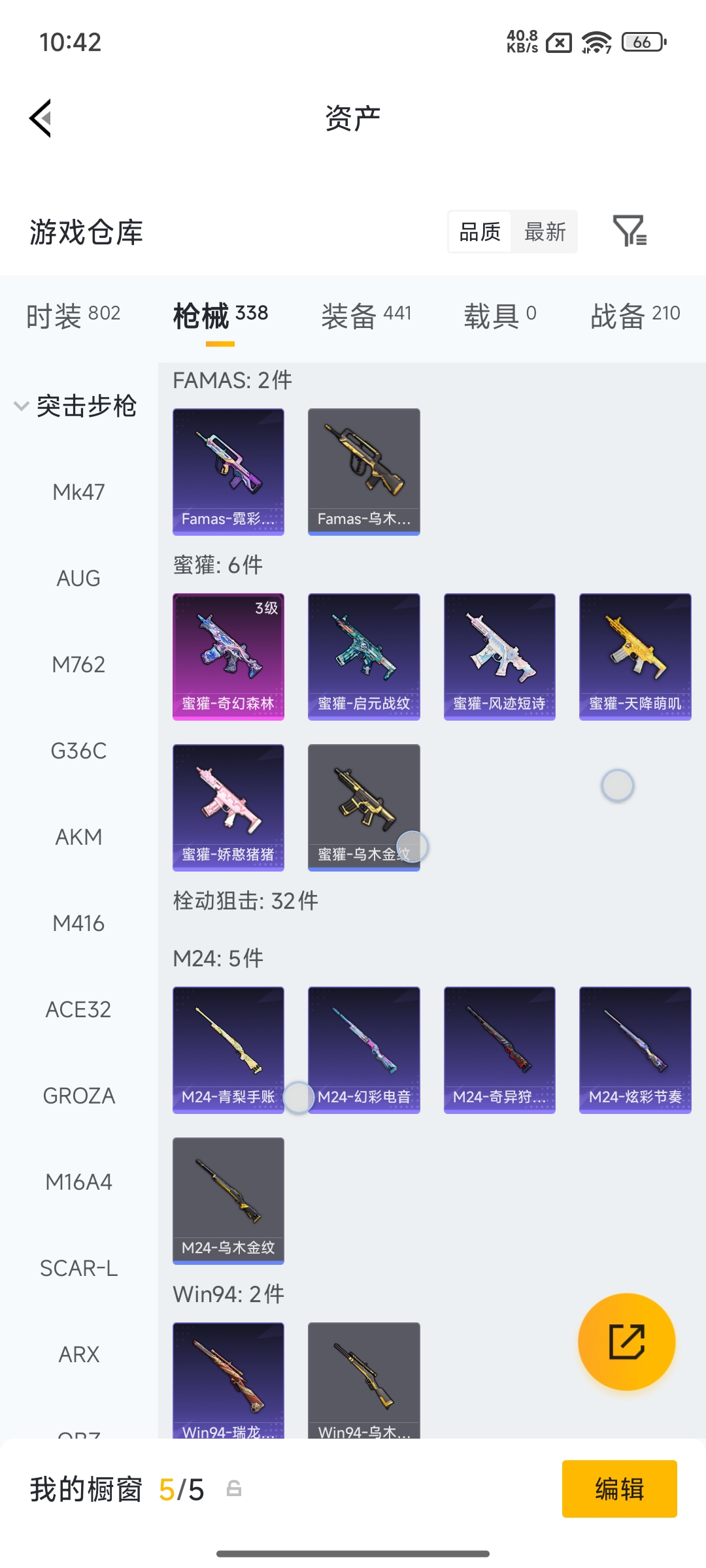This screenshot has height=1568, width=706.
Task: Open the M24-炫彩节奏 skin tile
Action: (635, 1050)
